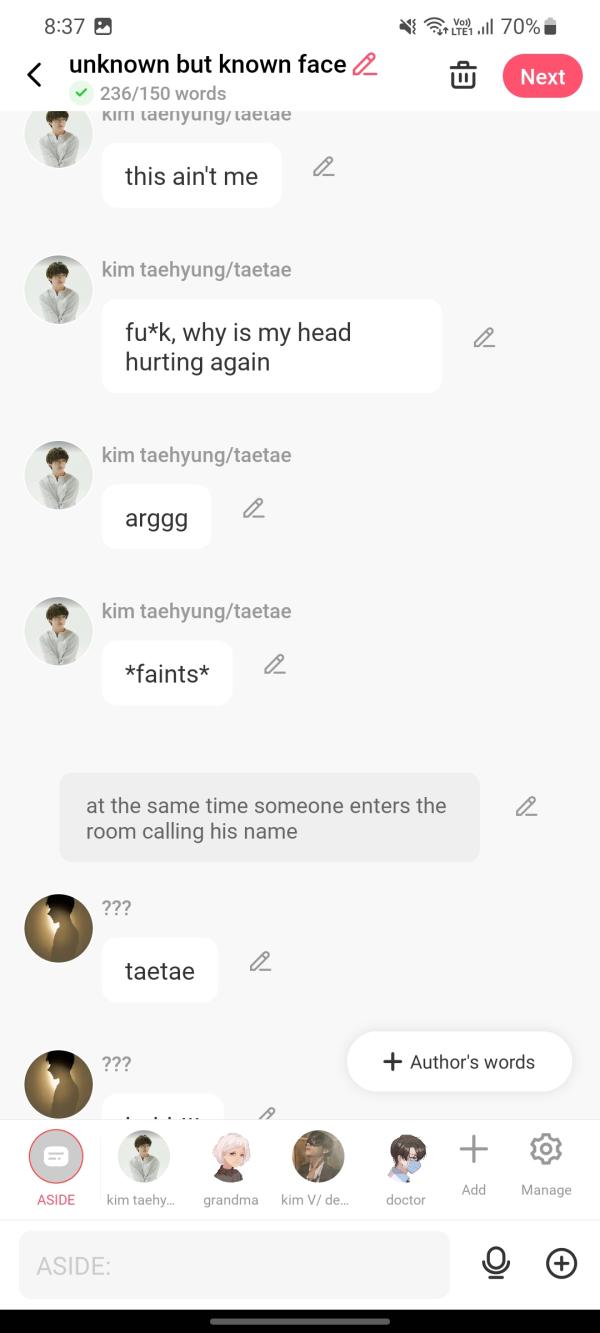Pick the doctor character

406,1165
